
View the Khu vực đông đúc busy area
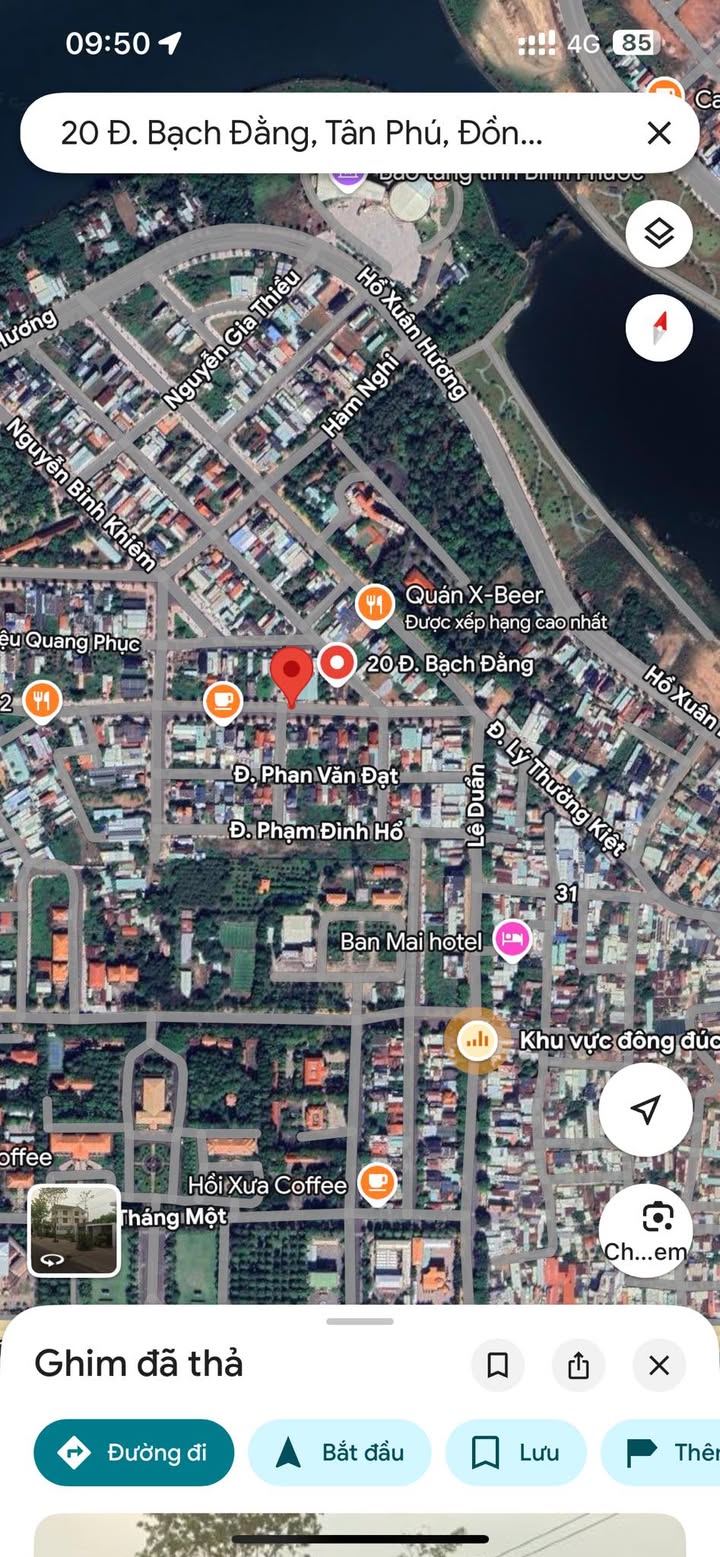[476, 1041]
